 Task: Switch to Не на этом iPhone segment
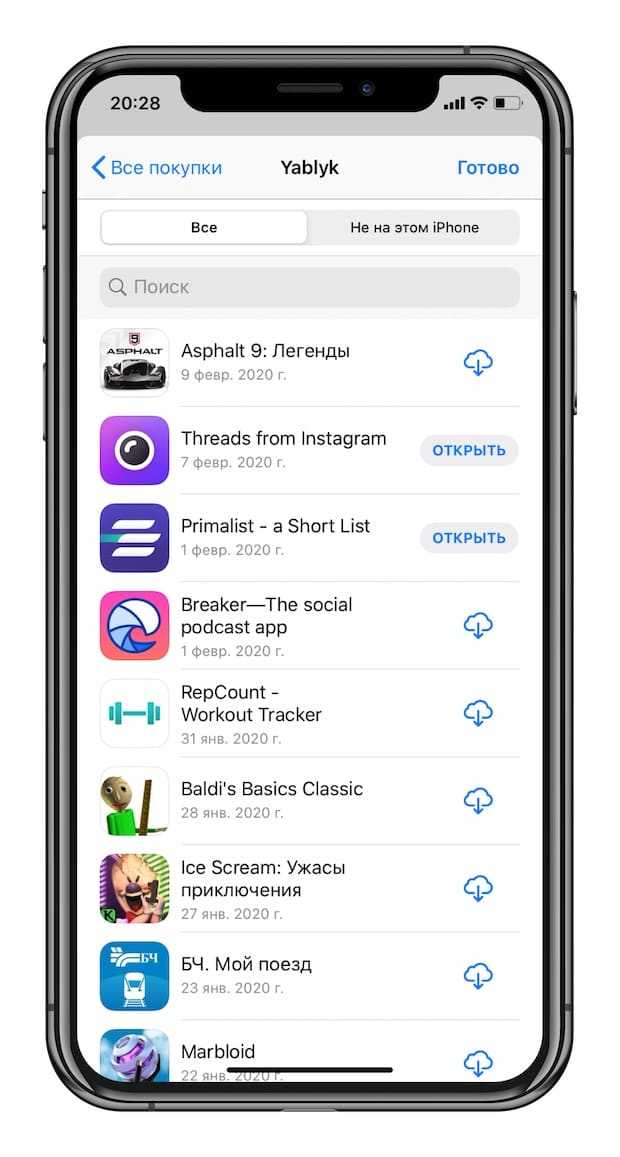pos(414,227)
